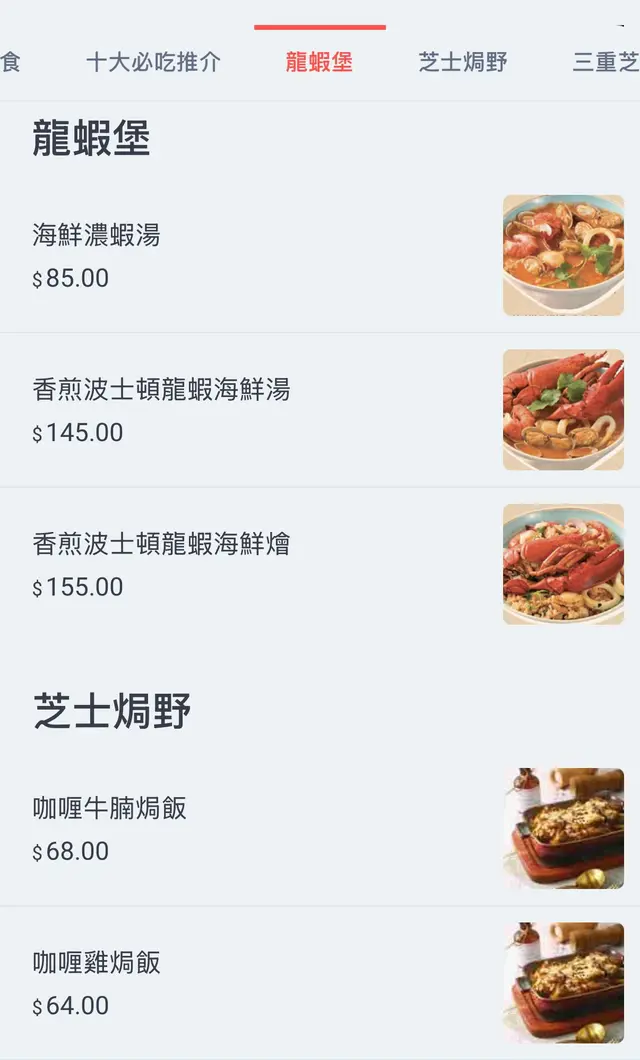Go to the 芝士焗野 tab
Image resolution: width=640 pixels, height=1060 pixels.
coord(463,62)
